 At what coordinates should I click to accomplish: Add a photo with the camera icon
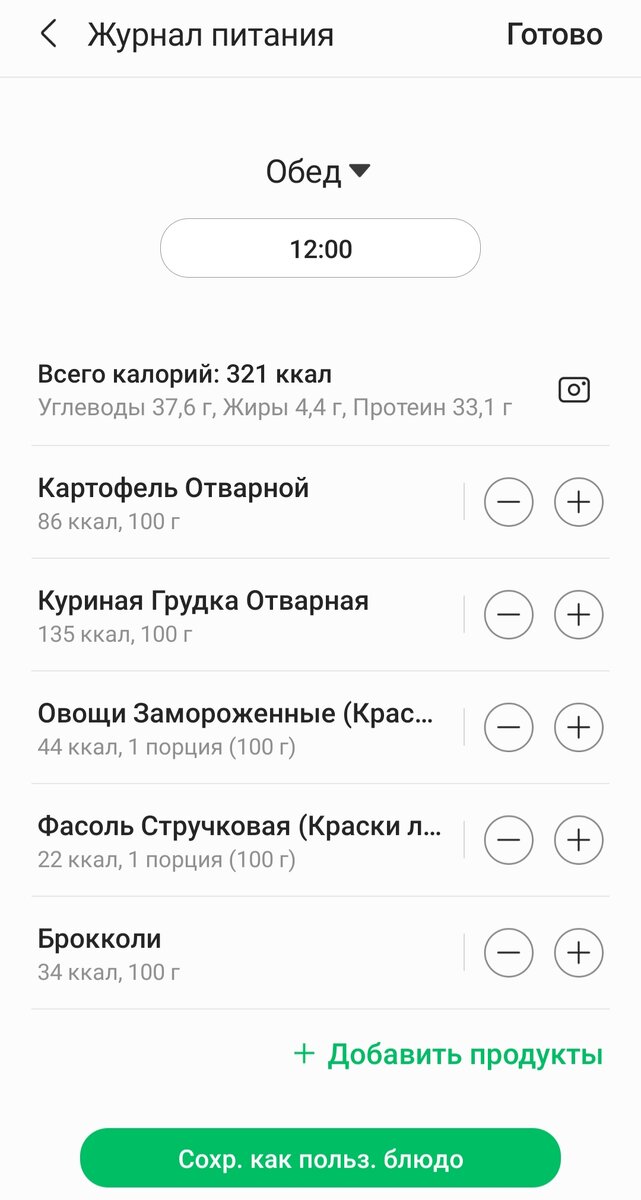click(574, 390)
